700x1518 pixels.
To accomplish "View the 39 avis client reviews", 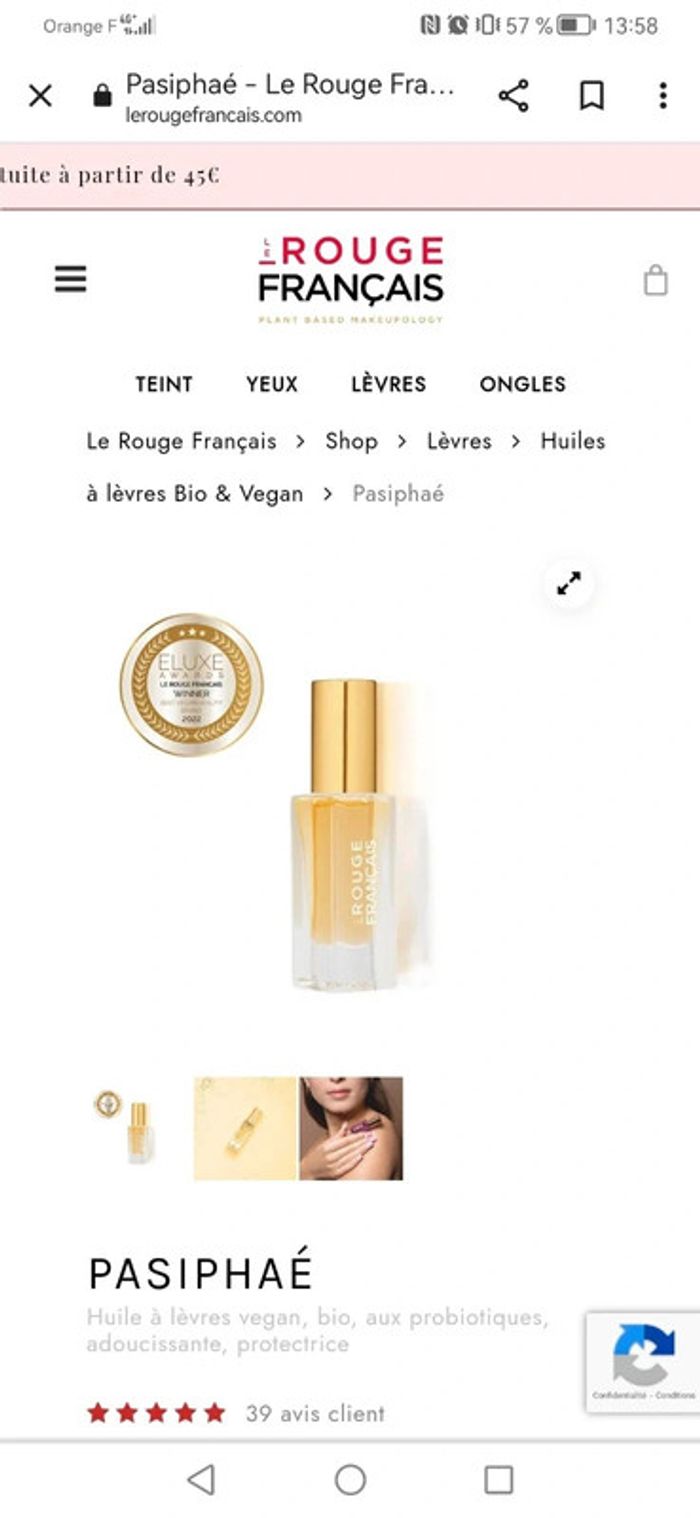I will (x=315, y=1413).
